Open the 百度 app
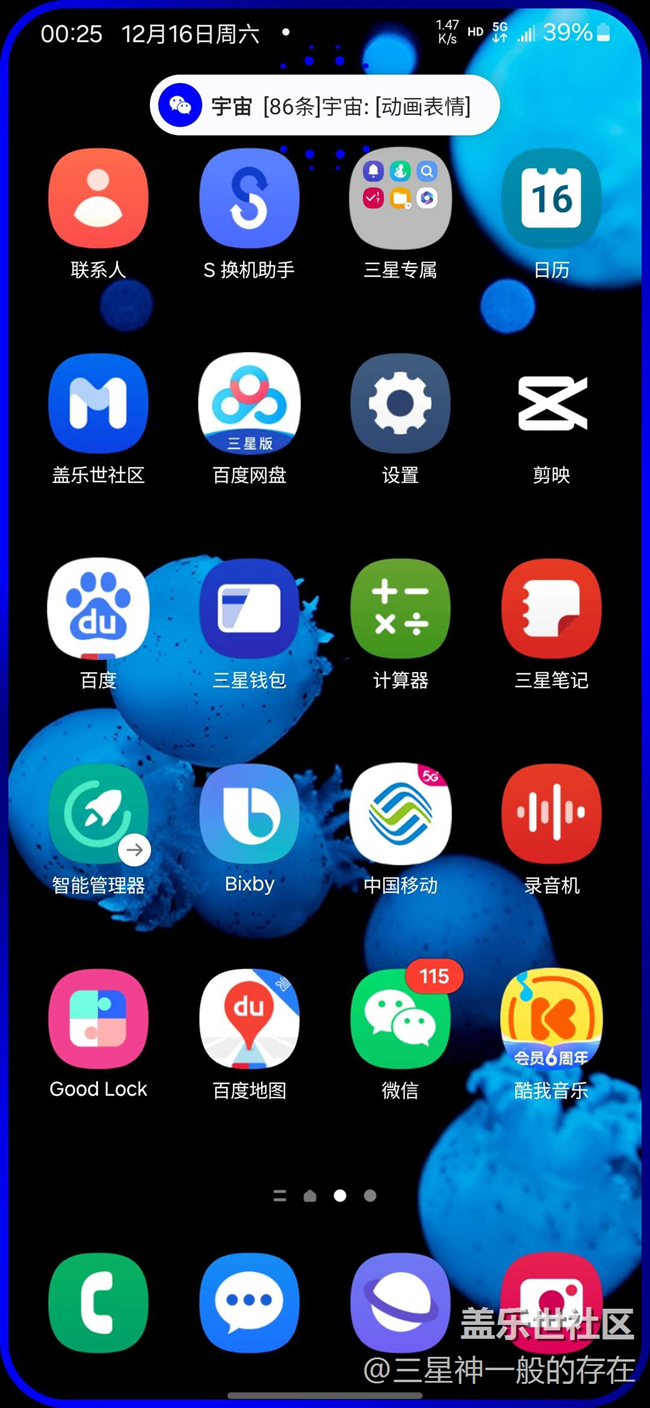The height and width of the screenshot is (1408, 650). [98, 608]
